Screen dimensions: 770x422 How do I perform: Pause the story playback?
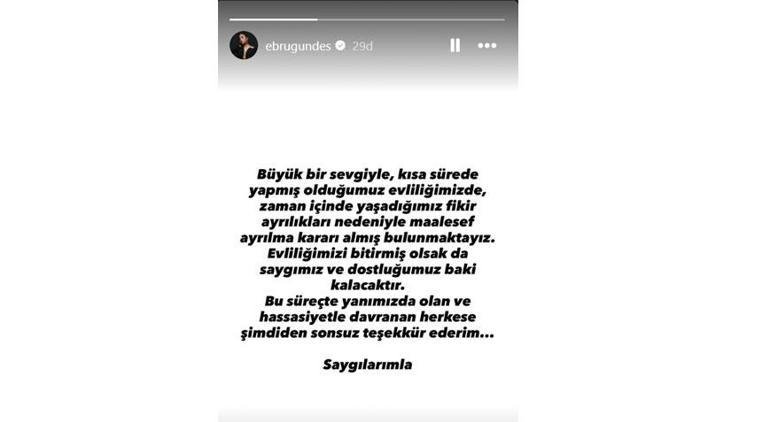tap(455, 45)
